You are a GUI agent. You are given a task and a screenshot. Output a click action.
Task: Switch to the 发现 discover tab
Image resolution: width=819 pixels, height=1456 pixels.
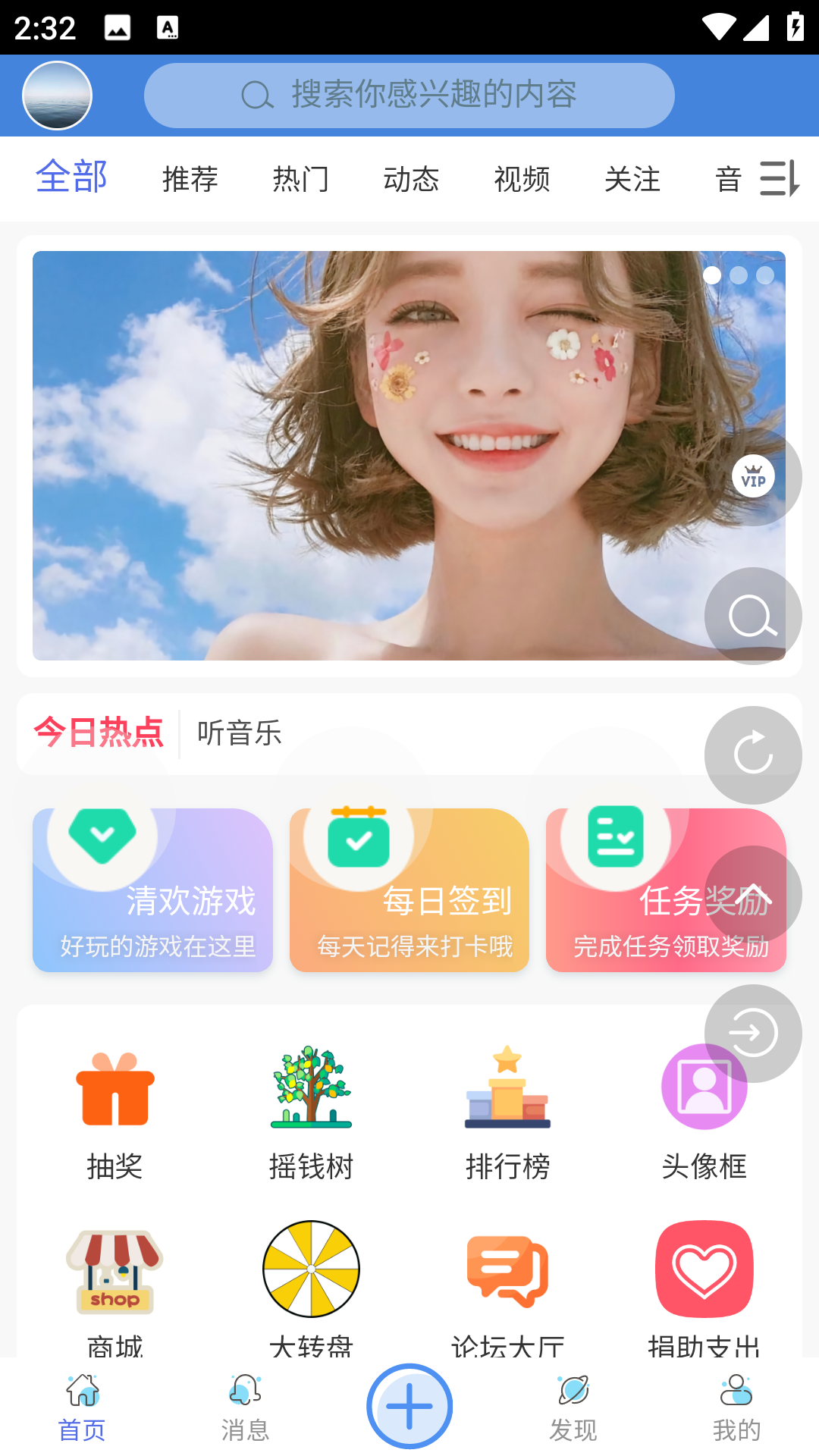(x=573, y=1407)
